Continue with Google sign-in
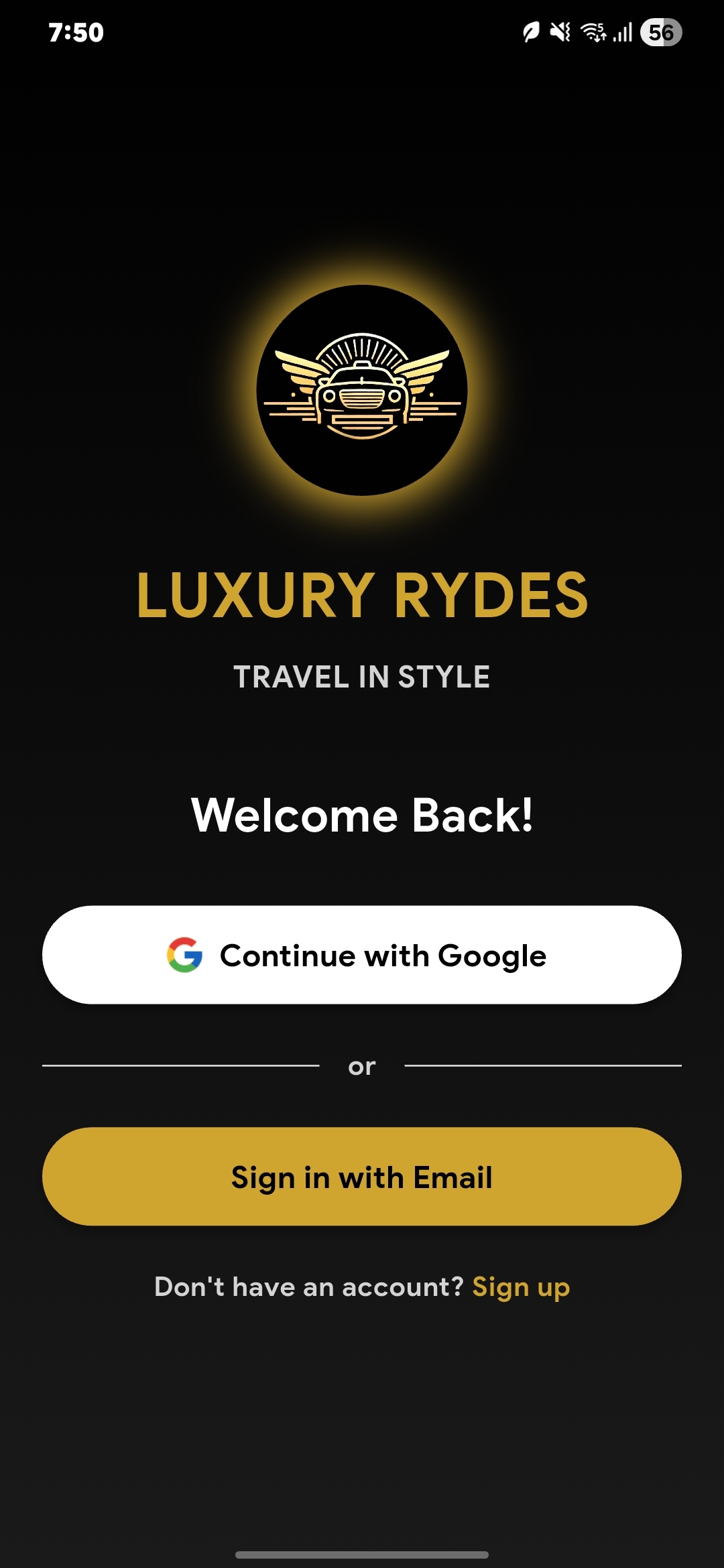 [362, 955]
